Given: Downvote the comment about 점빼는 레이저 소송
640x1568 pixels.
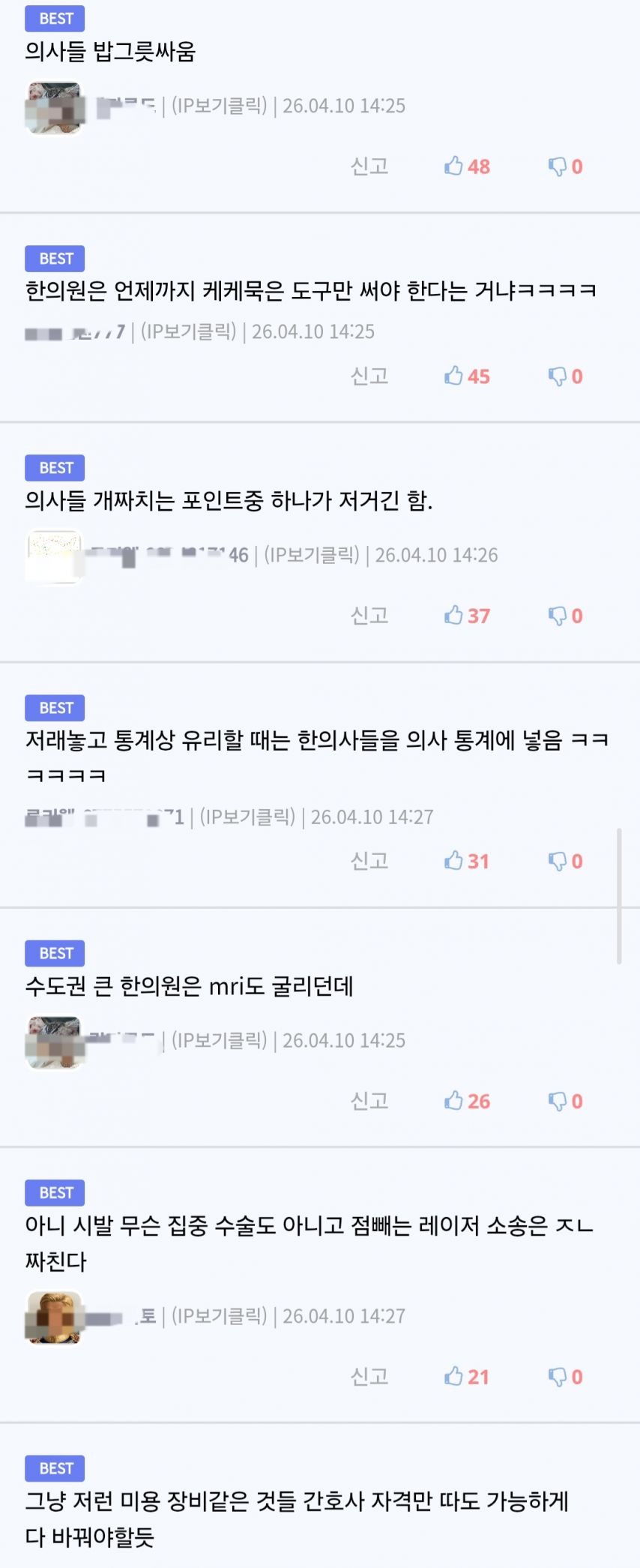Looking at the screenshot, I should click(x=564, y=1377).
